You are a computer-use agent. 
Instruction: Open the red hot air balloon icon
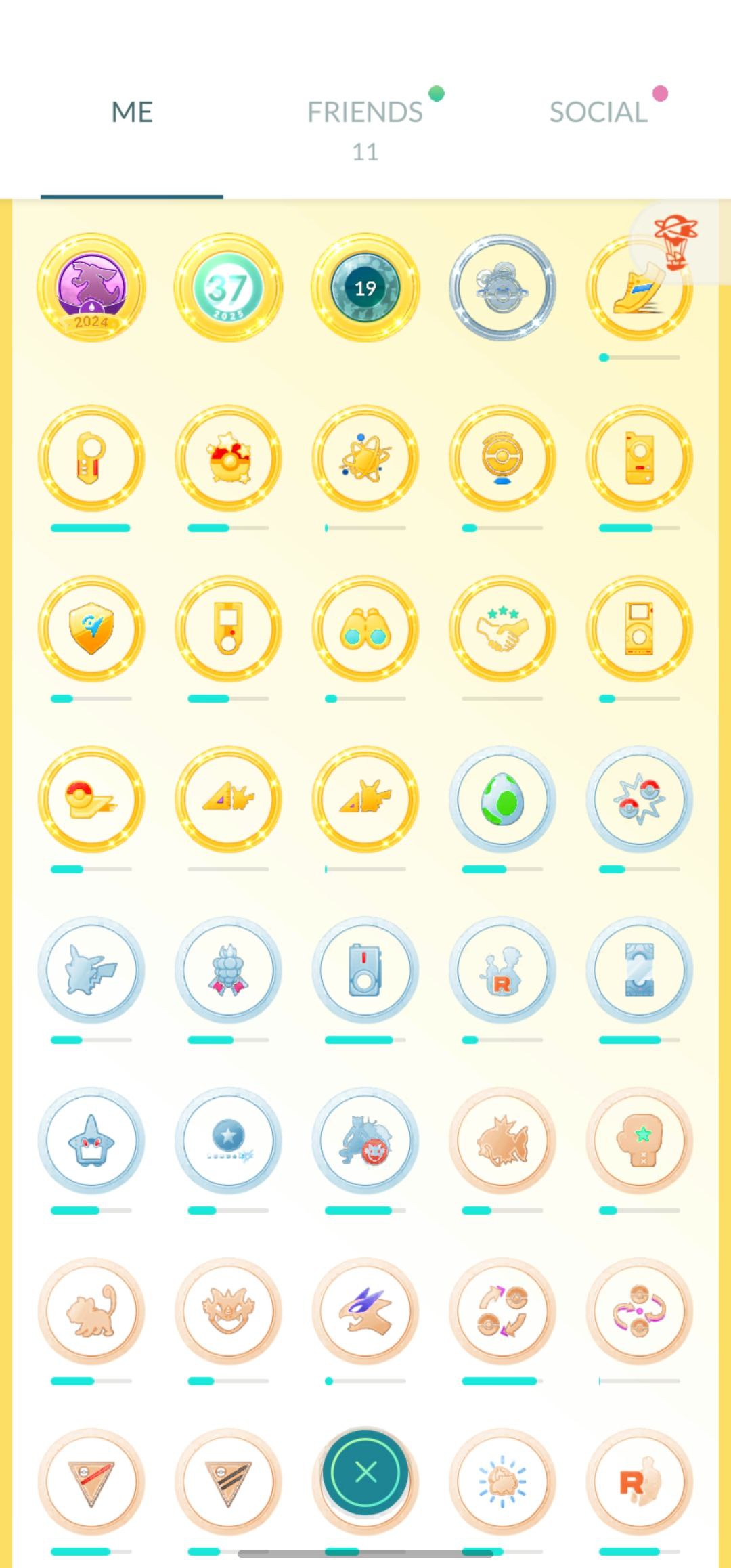[x=675, y=242]
